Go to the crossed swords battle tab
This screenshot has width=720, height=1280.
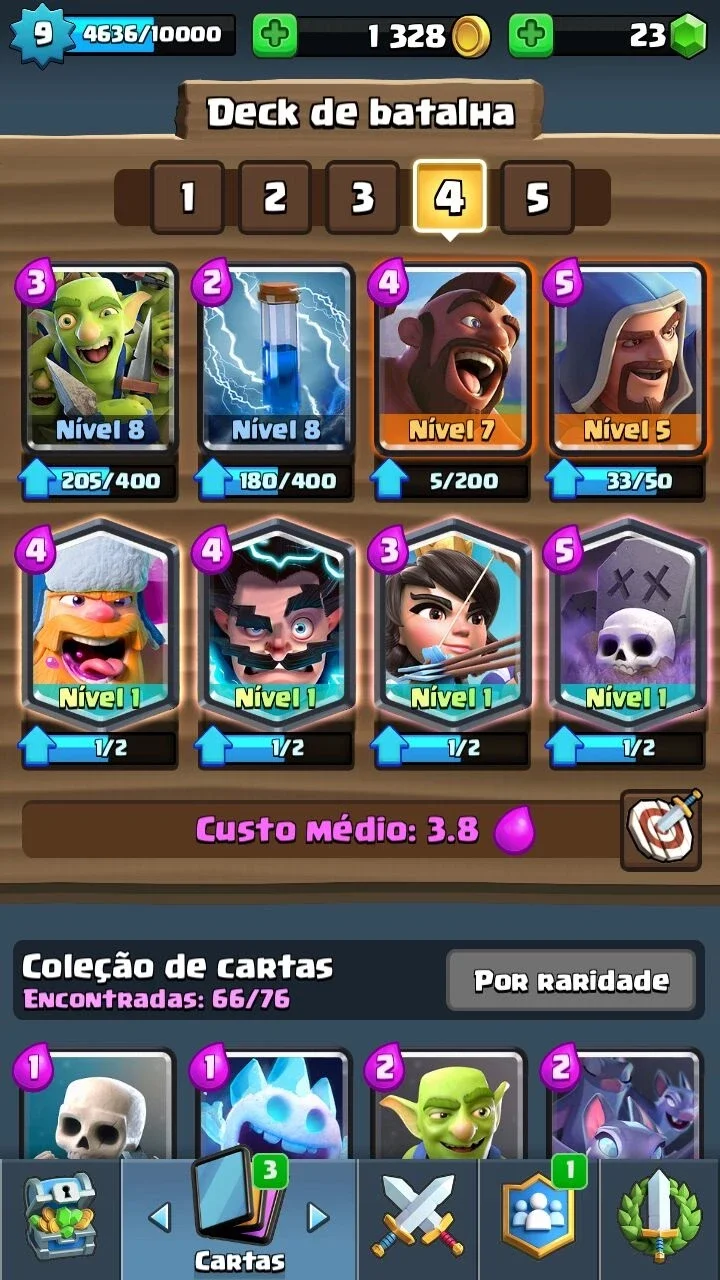(417, 1217)
